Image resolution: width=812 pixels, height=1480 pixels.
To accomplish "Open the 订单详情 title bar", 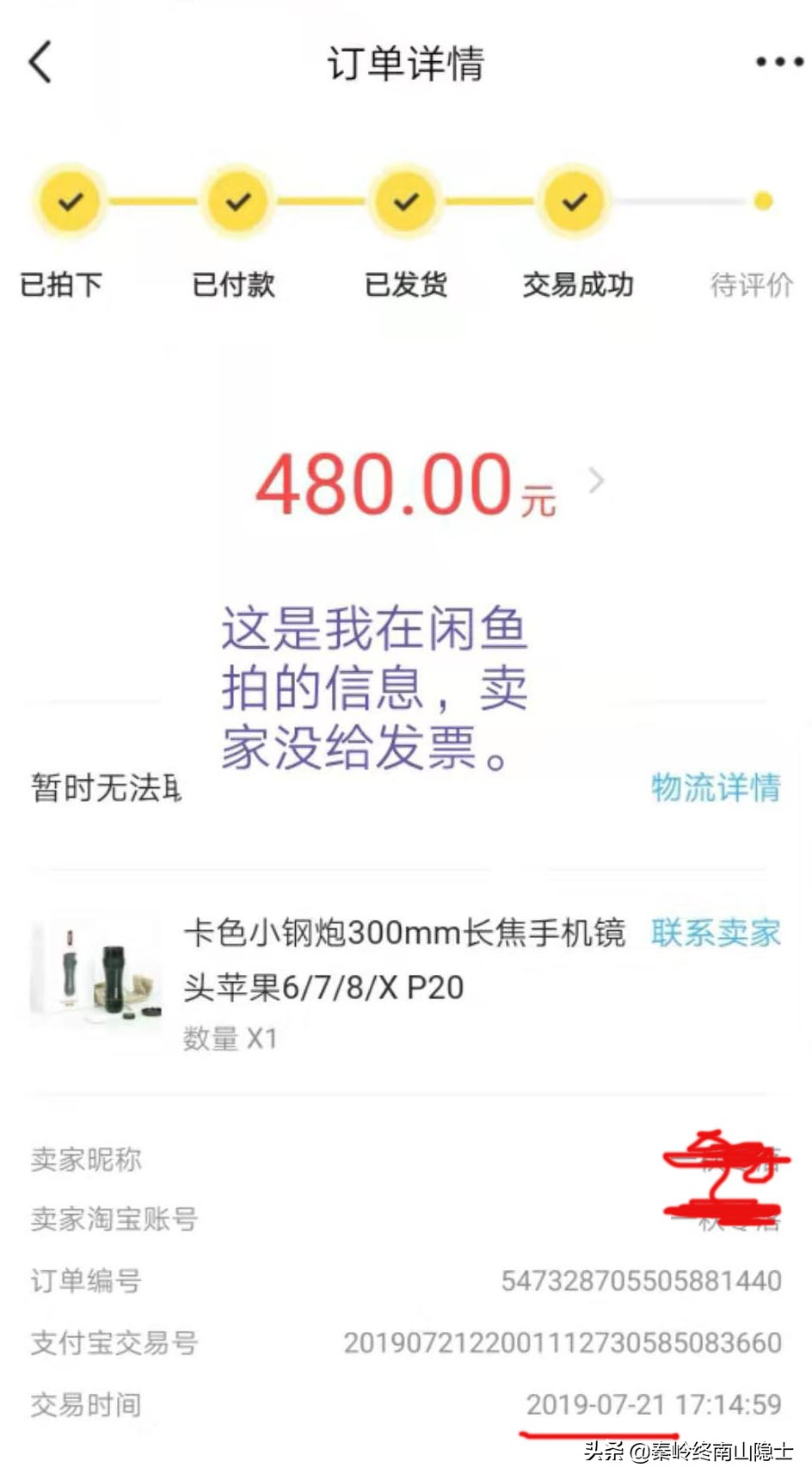I will 405,63.
